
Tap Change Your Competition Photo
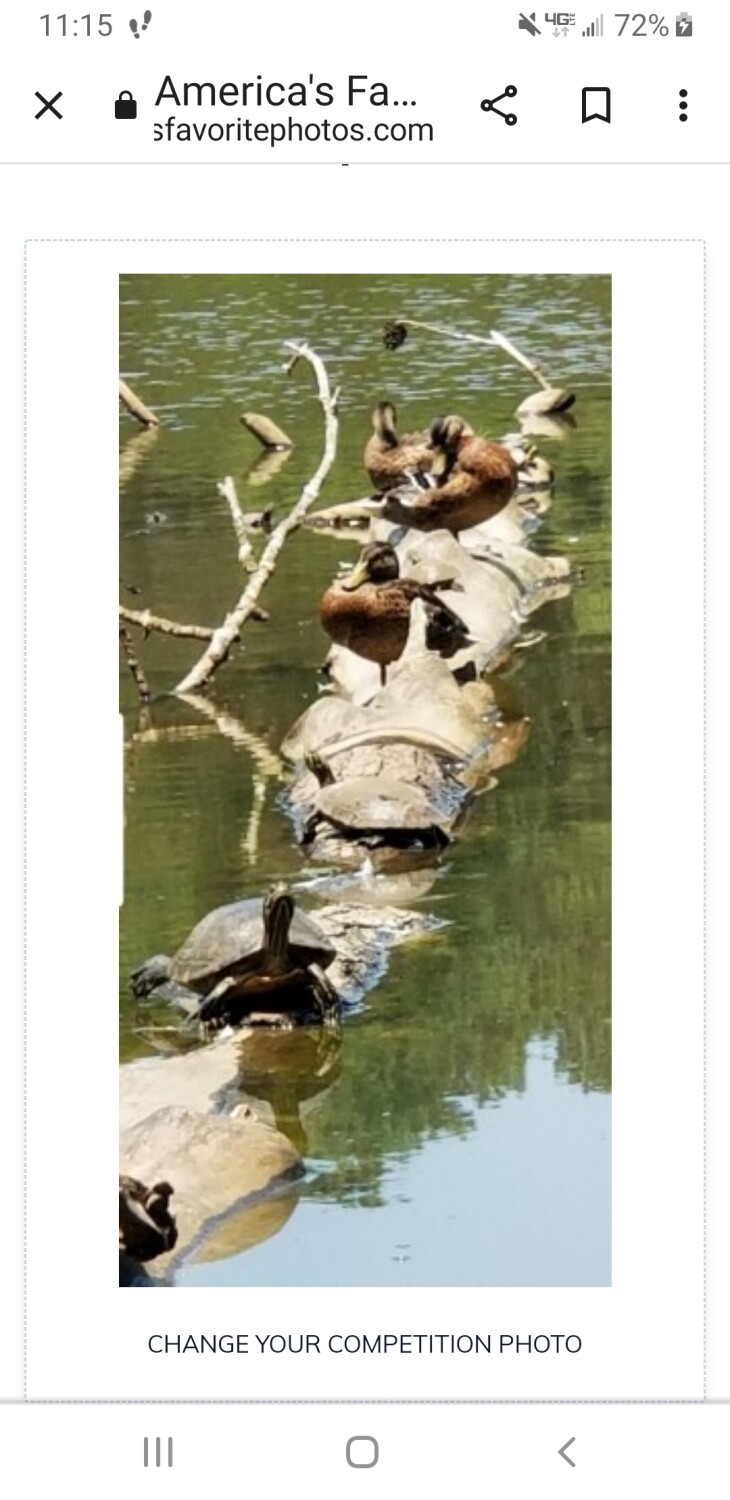365,1344
